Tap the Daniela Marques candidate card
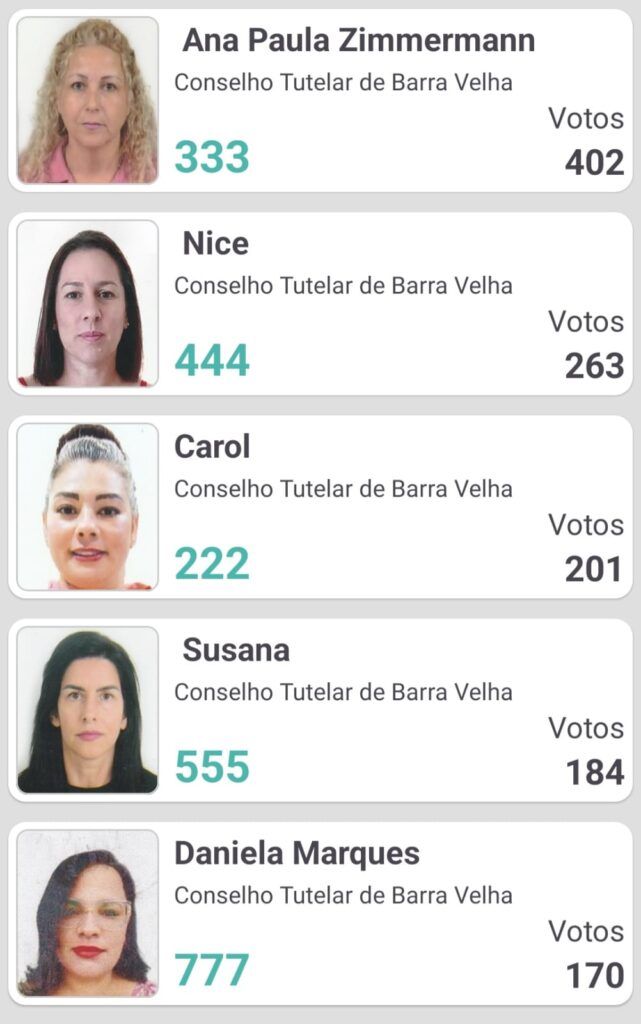 pos(320,912)
